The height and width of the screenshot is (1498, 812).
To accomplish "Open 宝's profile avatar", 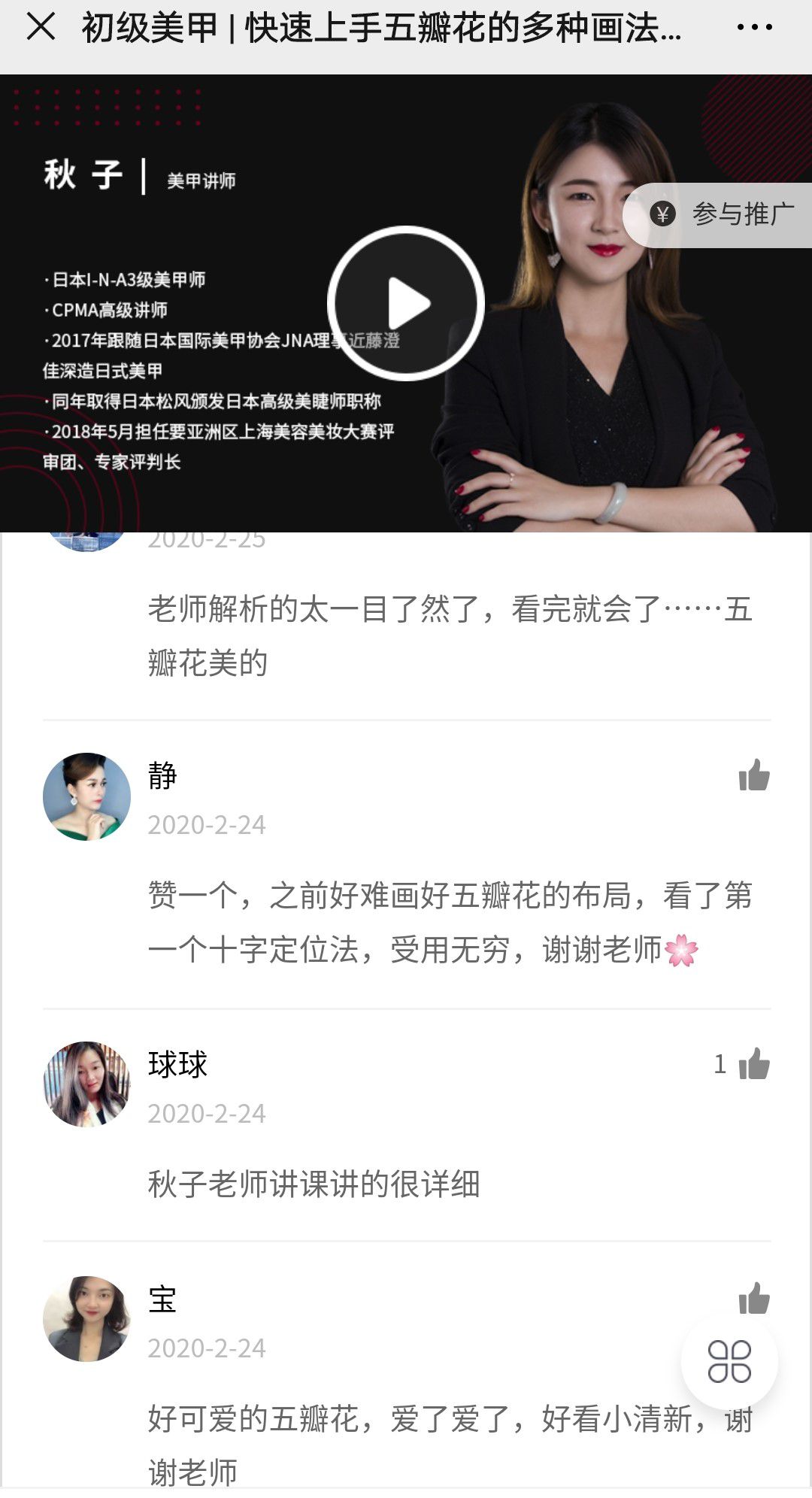I will (86, 1318).
